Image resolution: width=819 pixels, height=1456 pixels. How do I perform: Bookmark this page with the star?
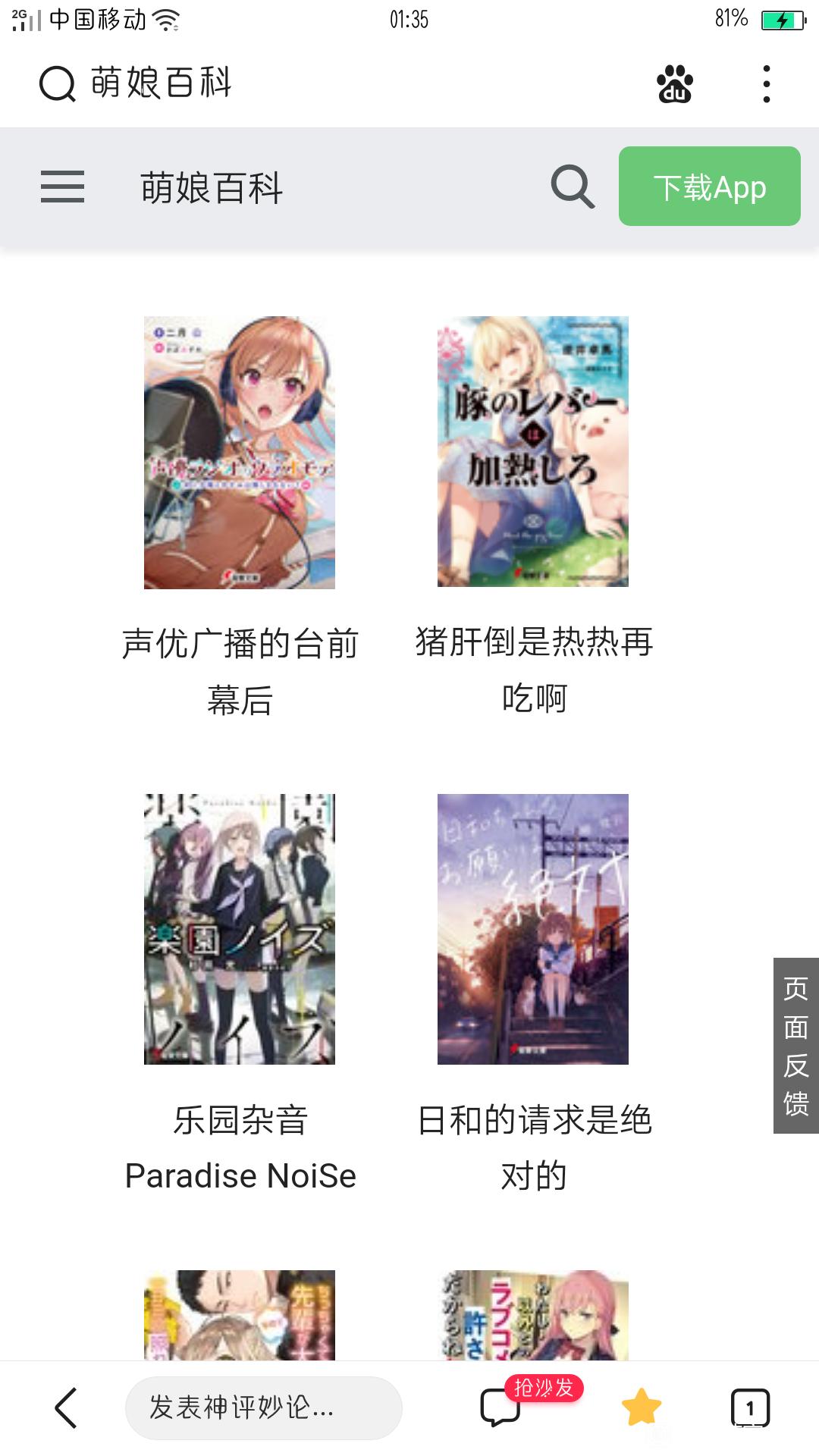[642, 1408]
